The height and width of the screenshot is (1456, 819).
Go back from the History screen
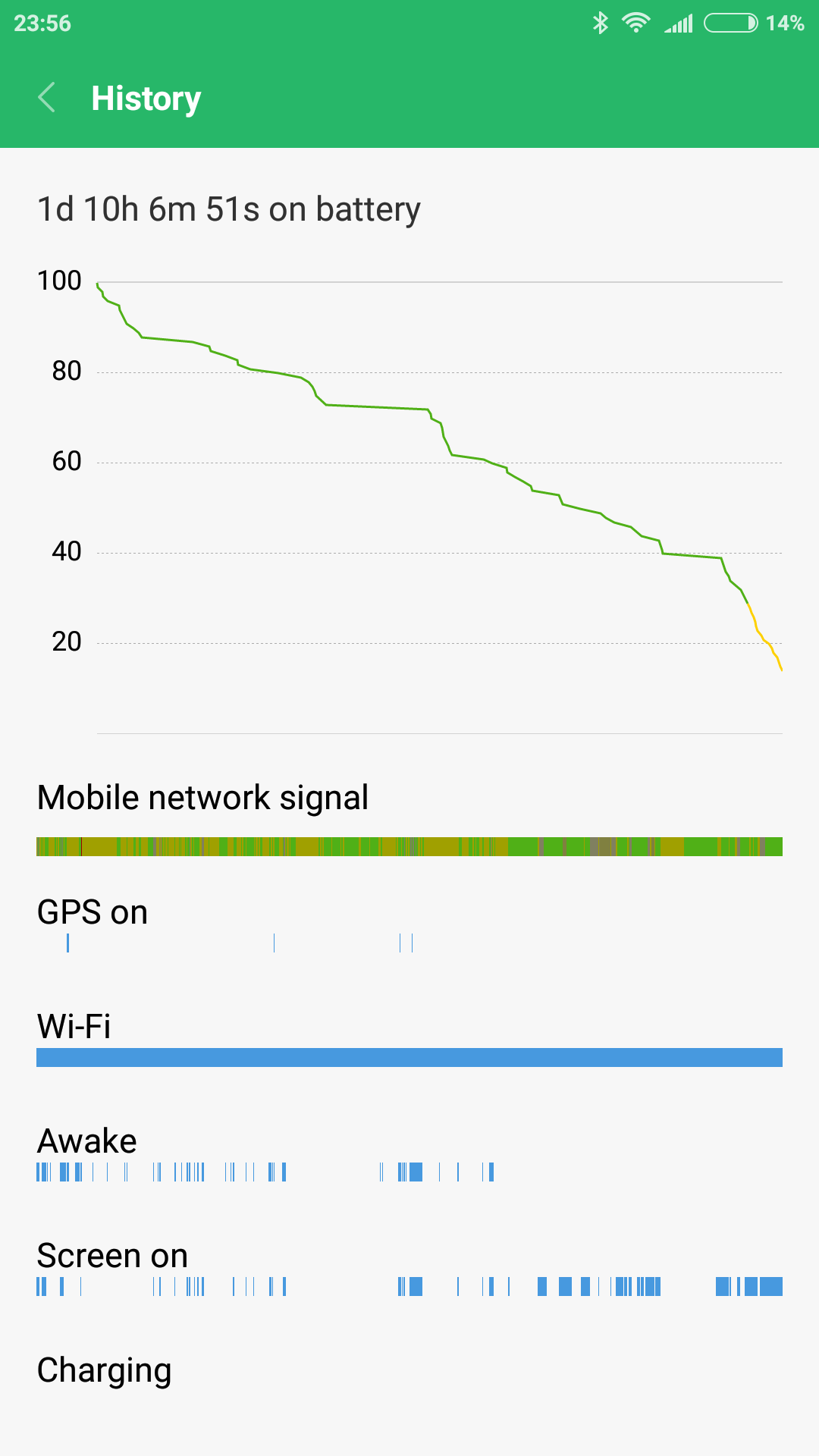(x=47, y=98)
